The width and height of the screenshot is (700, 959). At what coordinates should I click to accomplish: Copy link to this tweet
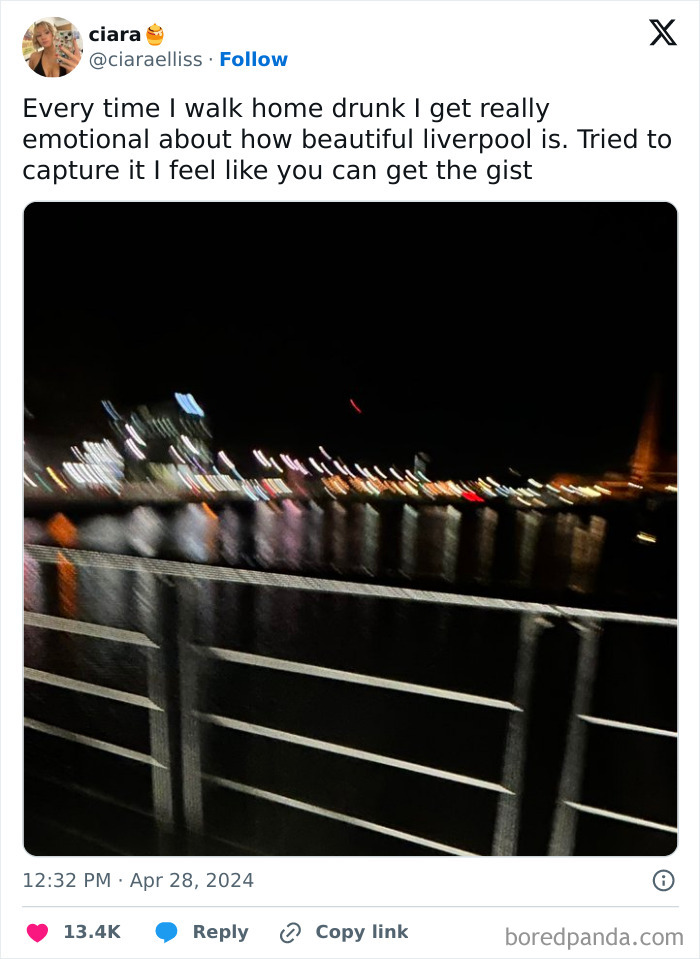[x=344, y=932]
